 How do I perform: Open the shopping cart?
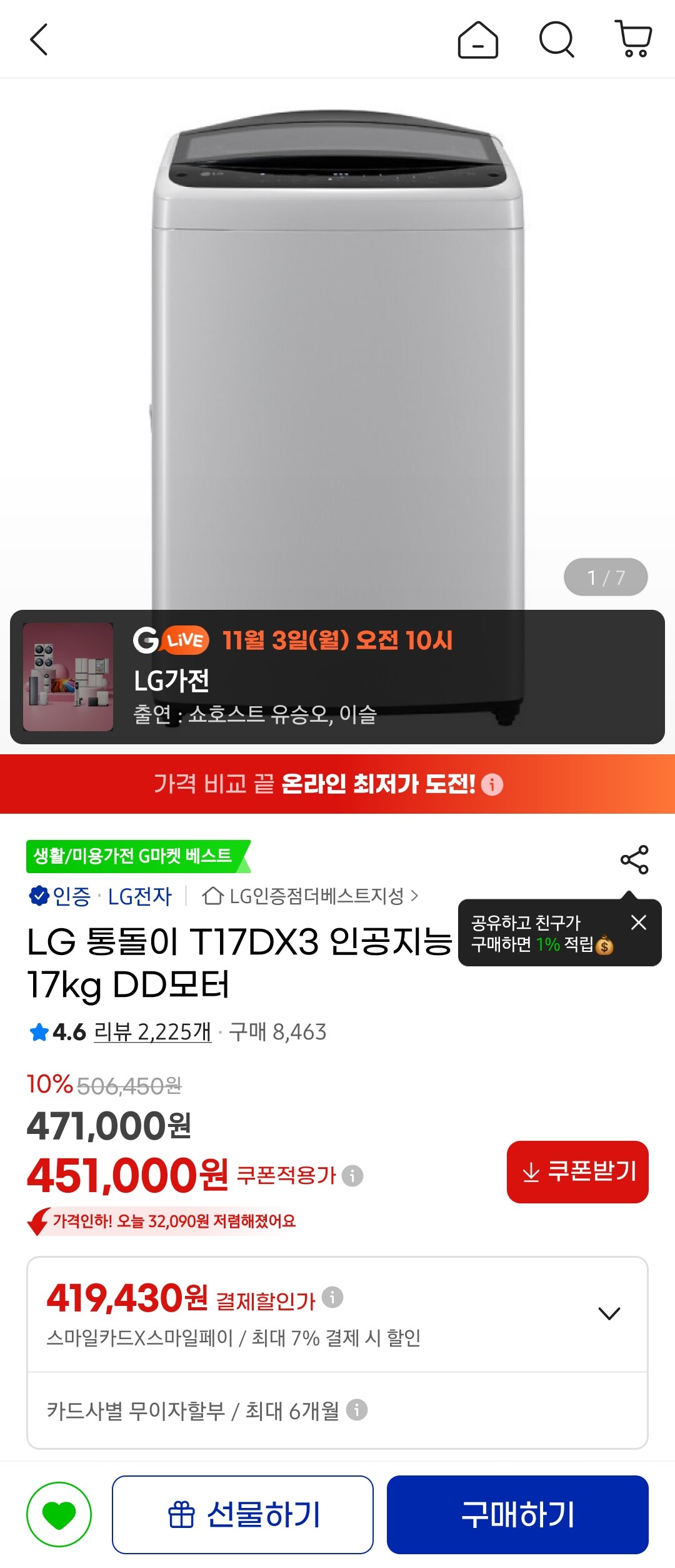[634, 39]
